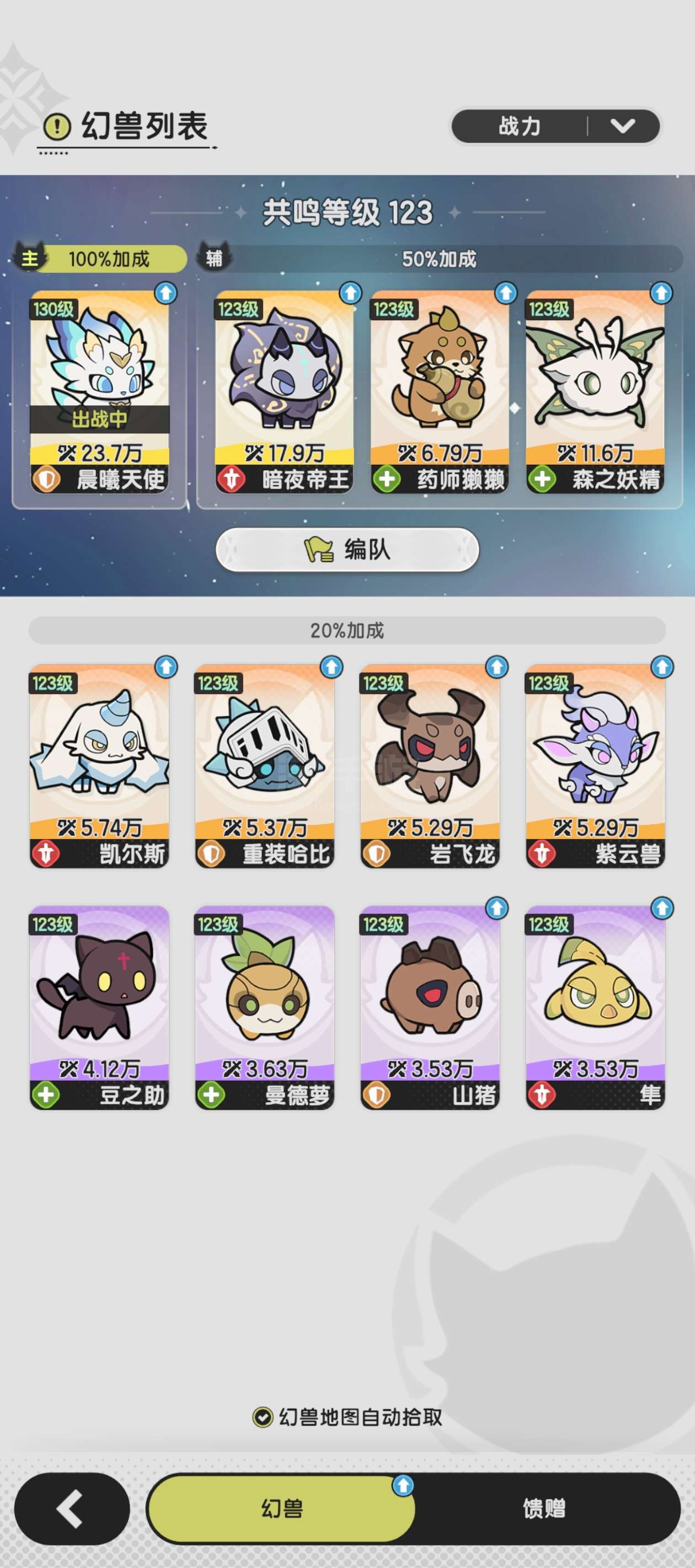Select the 暗夜帝王 card

(x=284, y=391)
